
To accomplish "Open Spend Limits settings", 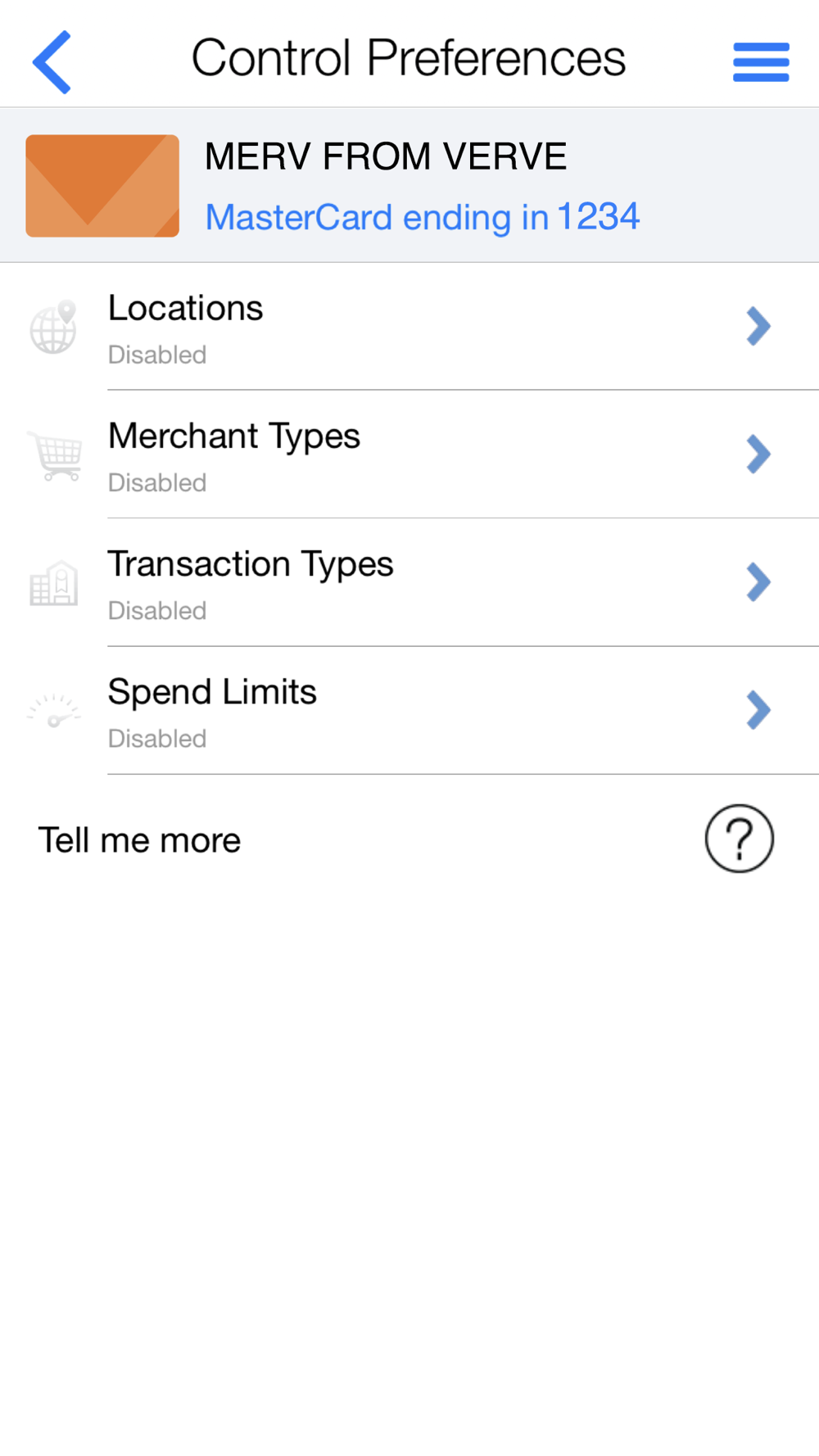I will coord(409,710).
